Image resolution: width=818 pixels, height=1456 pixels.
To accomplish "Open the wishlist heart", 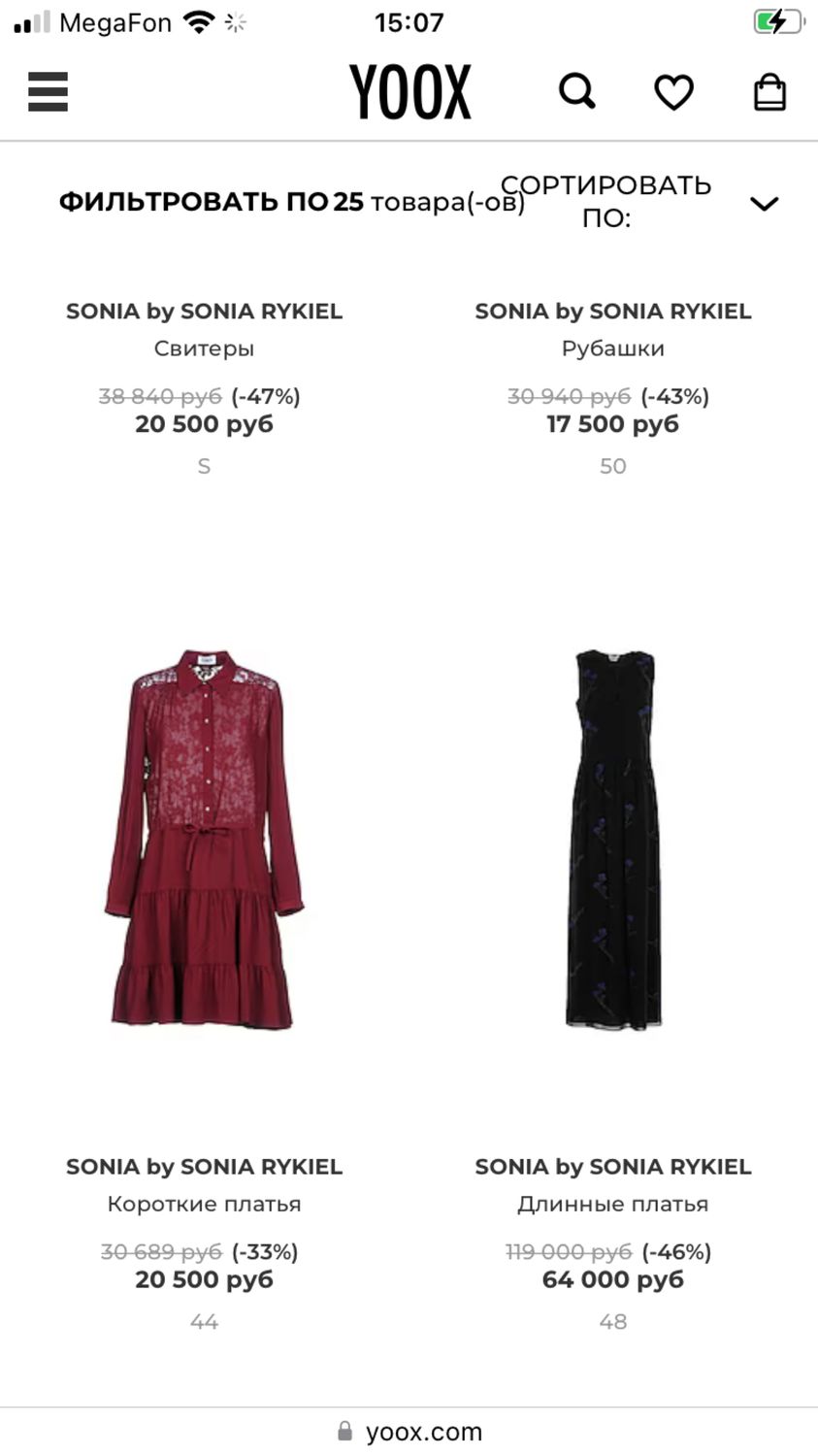I will tap(673, 92).
